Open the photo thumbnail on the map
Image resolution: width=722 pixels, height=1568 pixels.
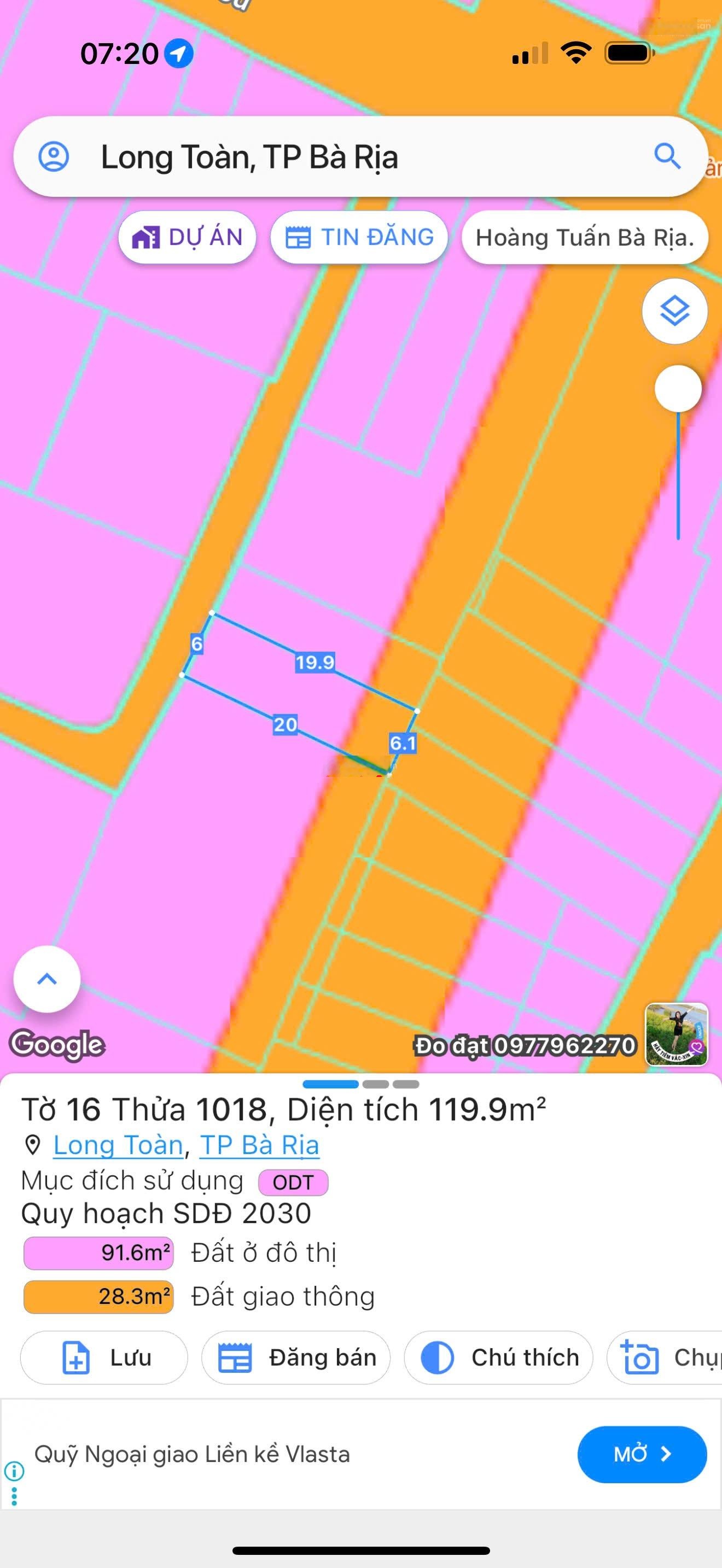[677, 1034]
